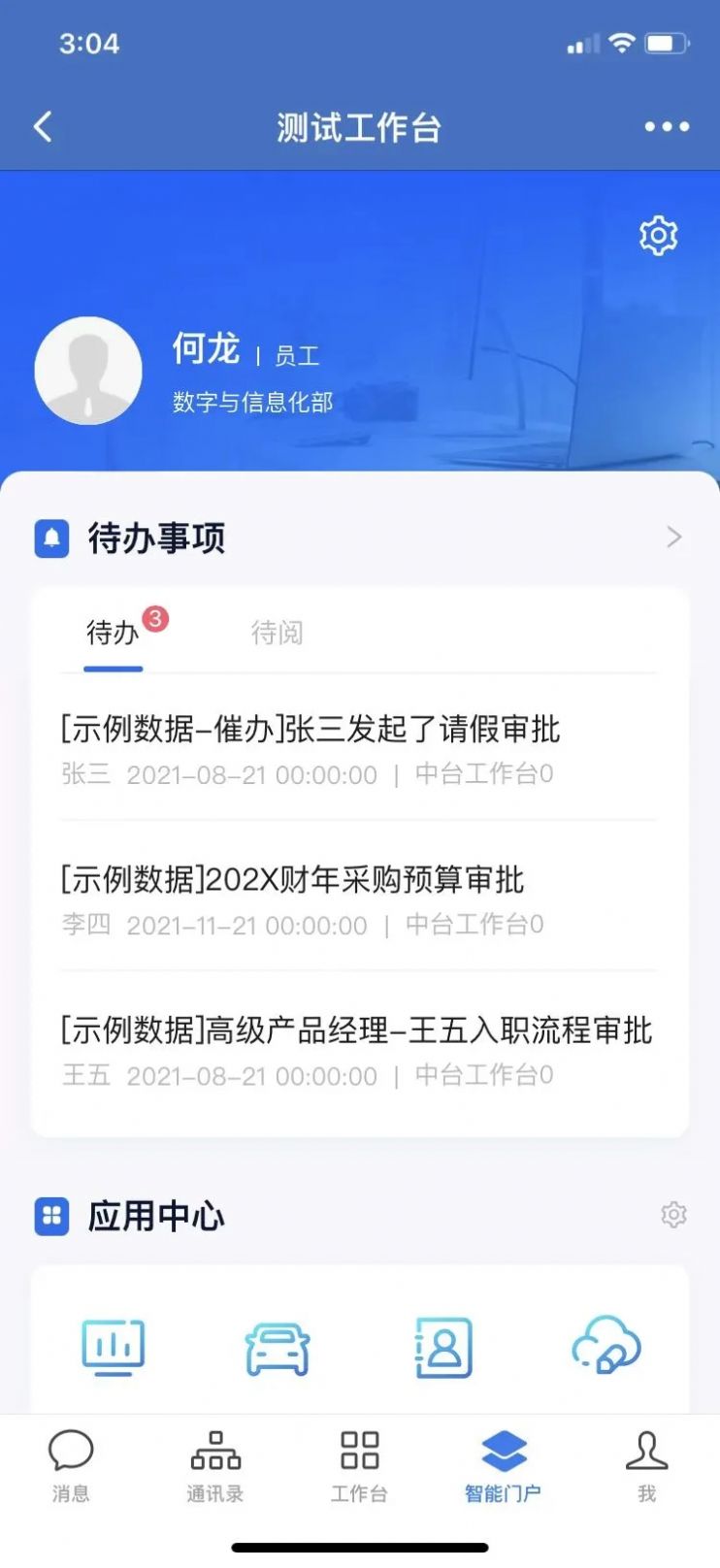Open 应用中心 settings gear

pyautogui.click(x=673, y=1216)
